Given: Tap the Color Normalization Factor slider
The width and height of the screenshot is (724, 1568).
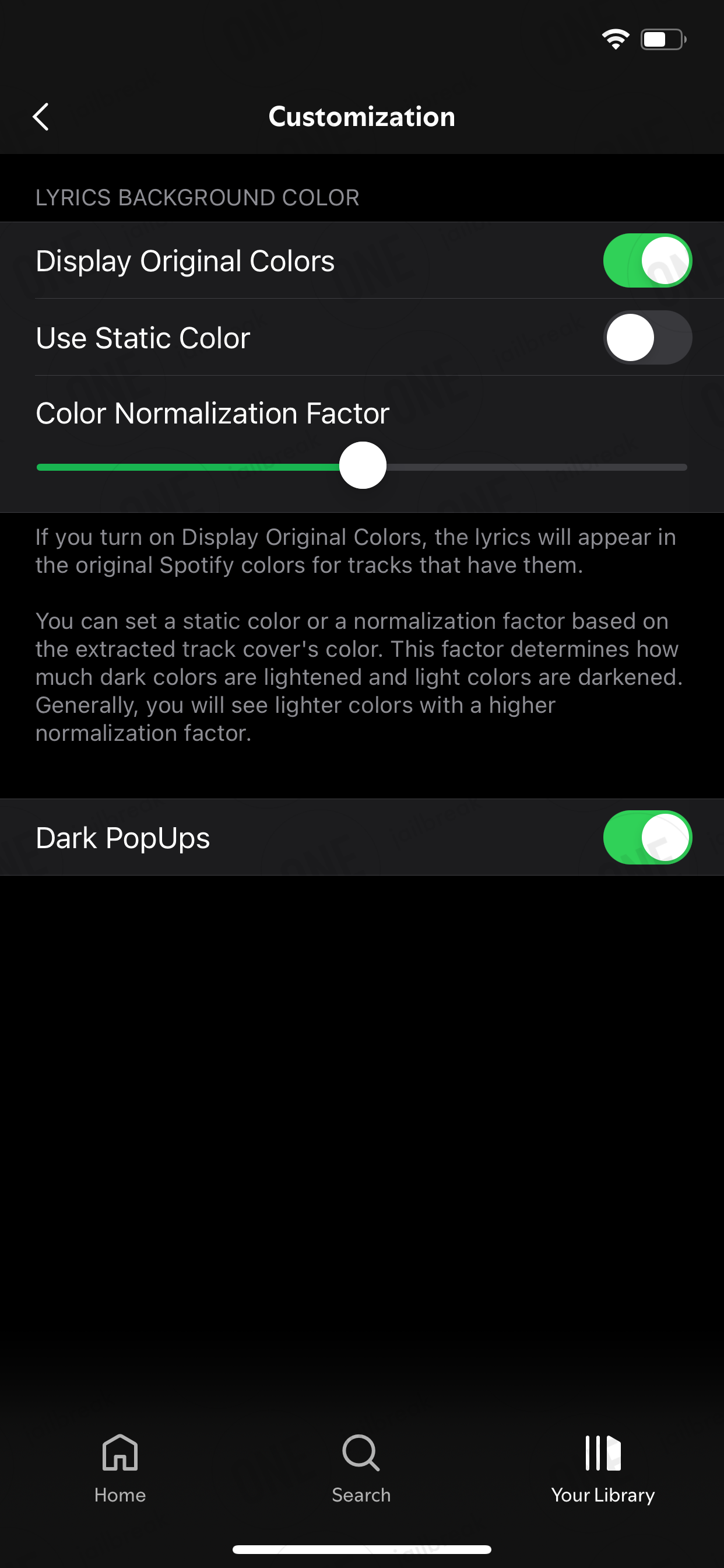Looking at the screenshot, I should click(362, 466).
